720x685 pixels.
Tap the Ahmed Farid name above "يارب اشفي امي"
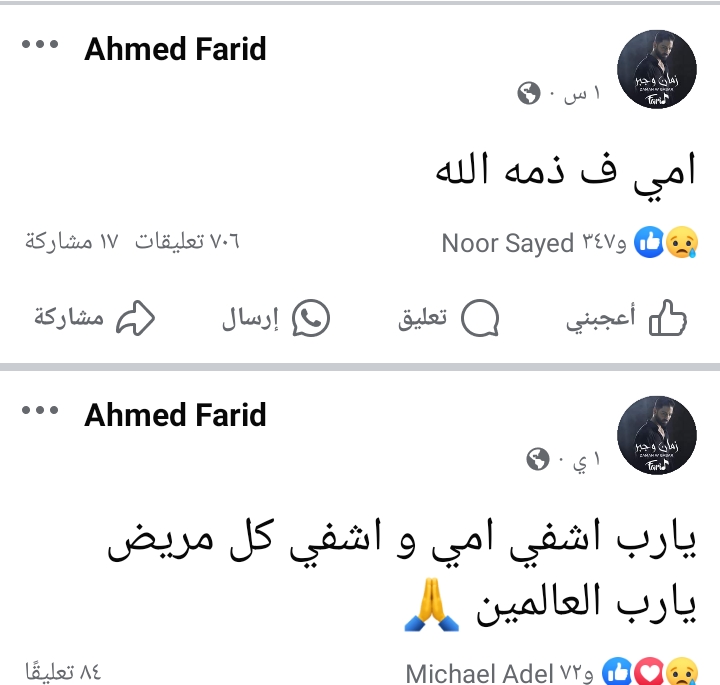point(175,414)
